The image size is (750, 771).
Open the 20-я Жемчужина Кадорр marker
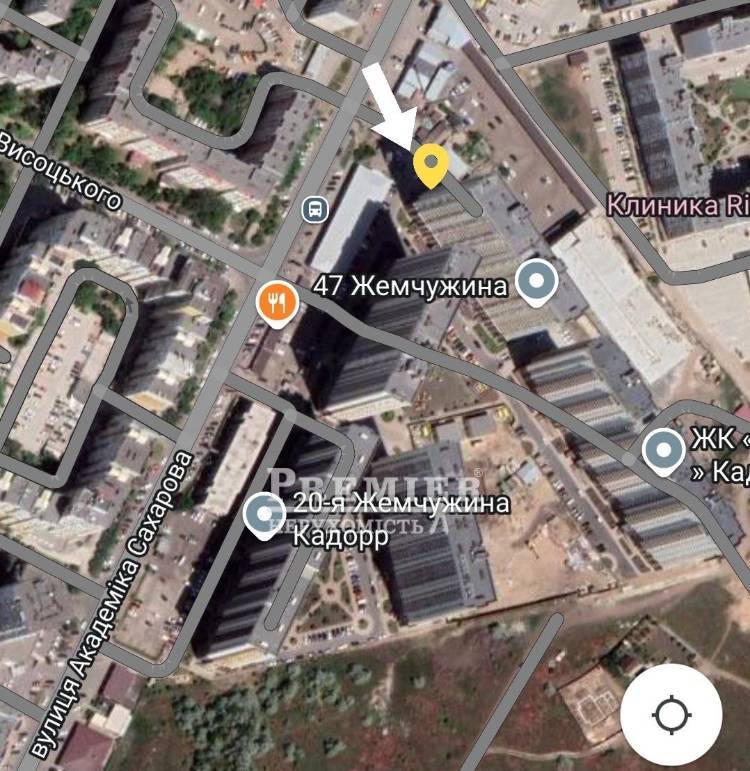click(265, 515)
